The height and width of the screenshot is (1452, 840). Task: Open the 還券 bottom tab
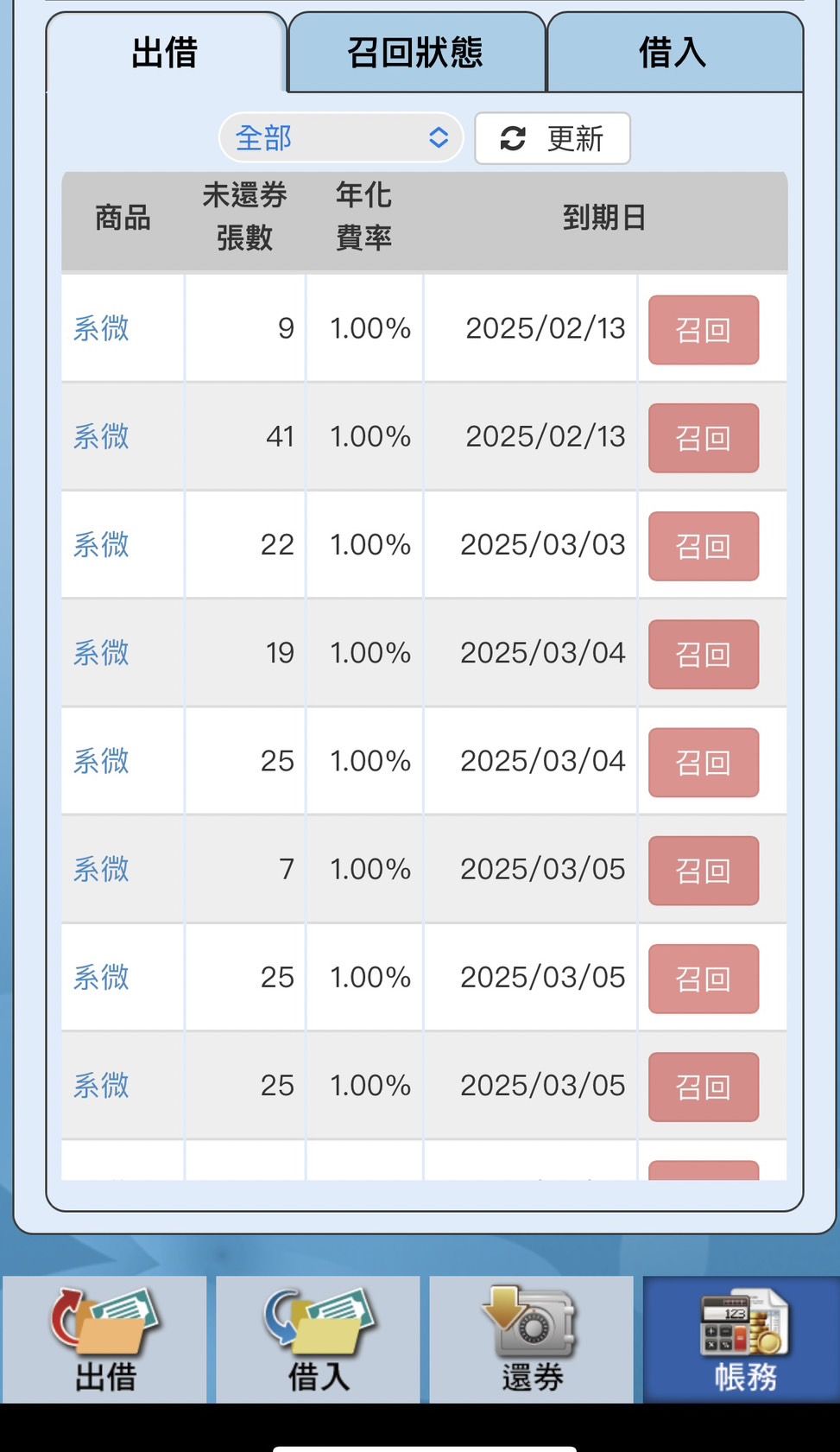531,1339
